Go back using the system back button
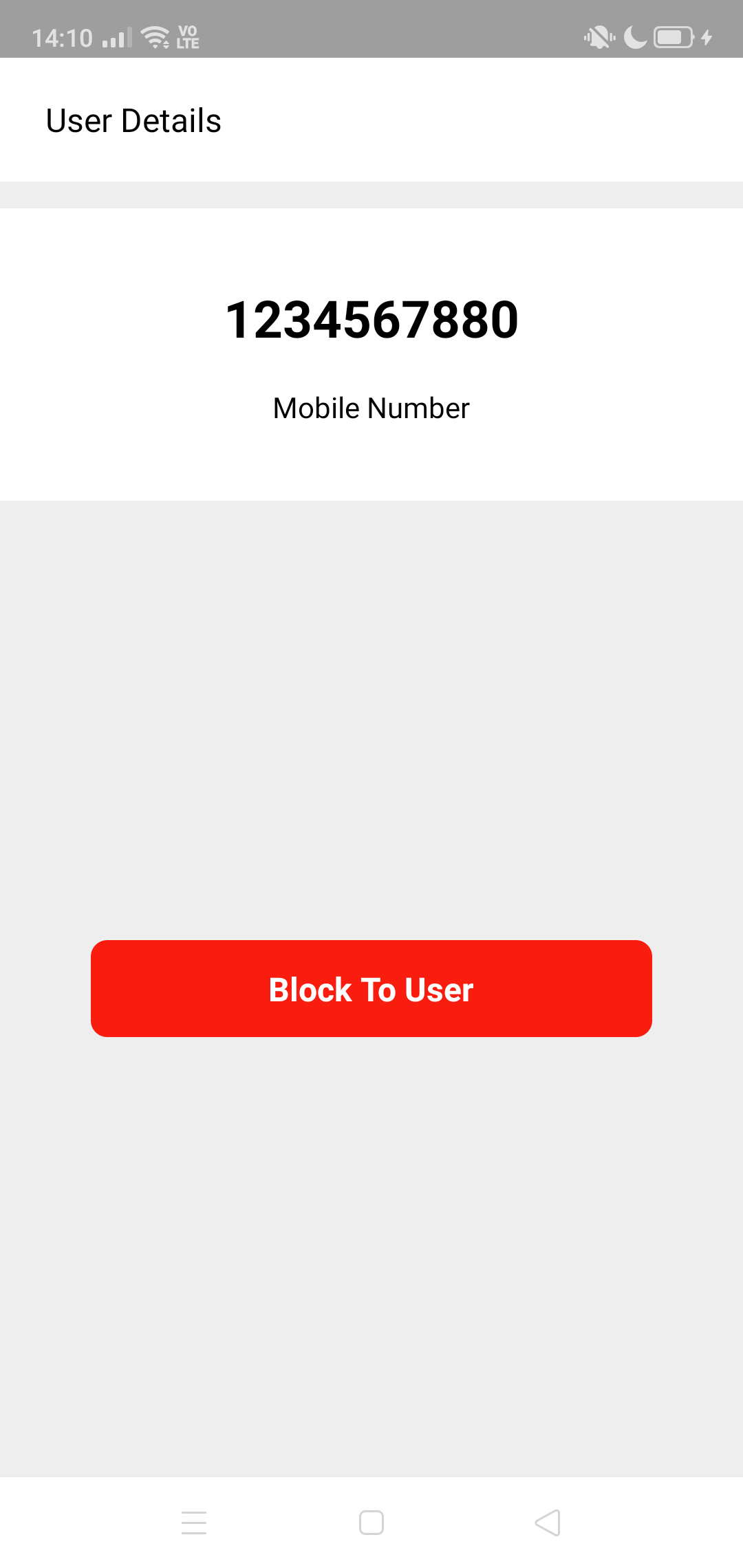Screen dimensions: 743x1568 pos(548,1523)
